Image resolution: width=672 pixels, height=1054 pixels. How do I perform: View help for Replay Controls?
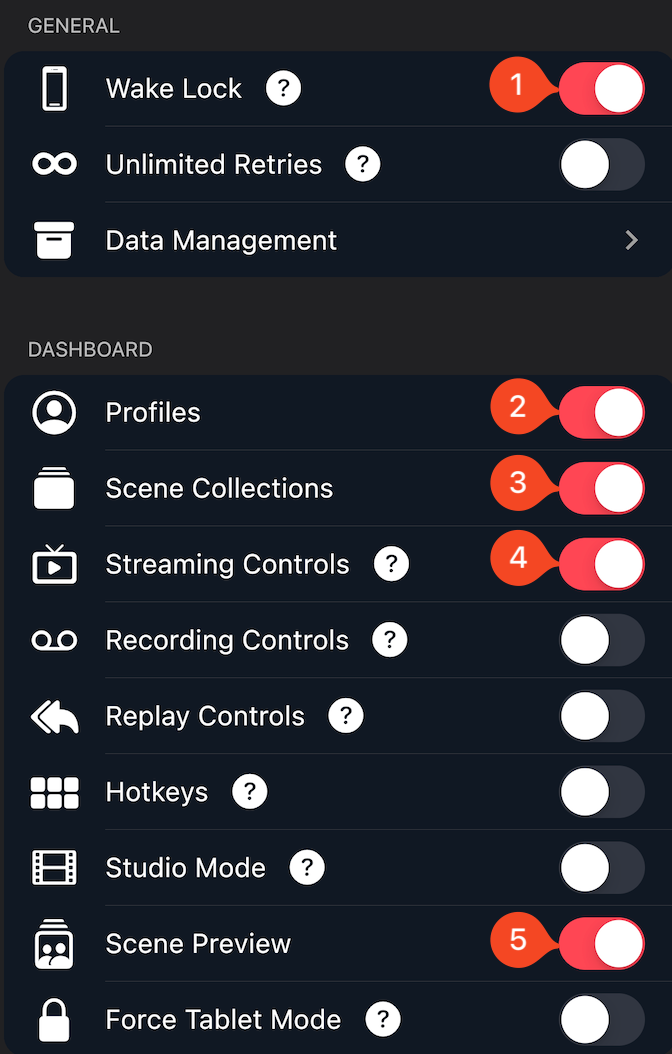point(346,716)
